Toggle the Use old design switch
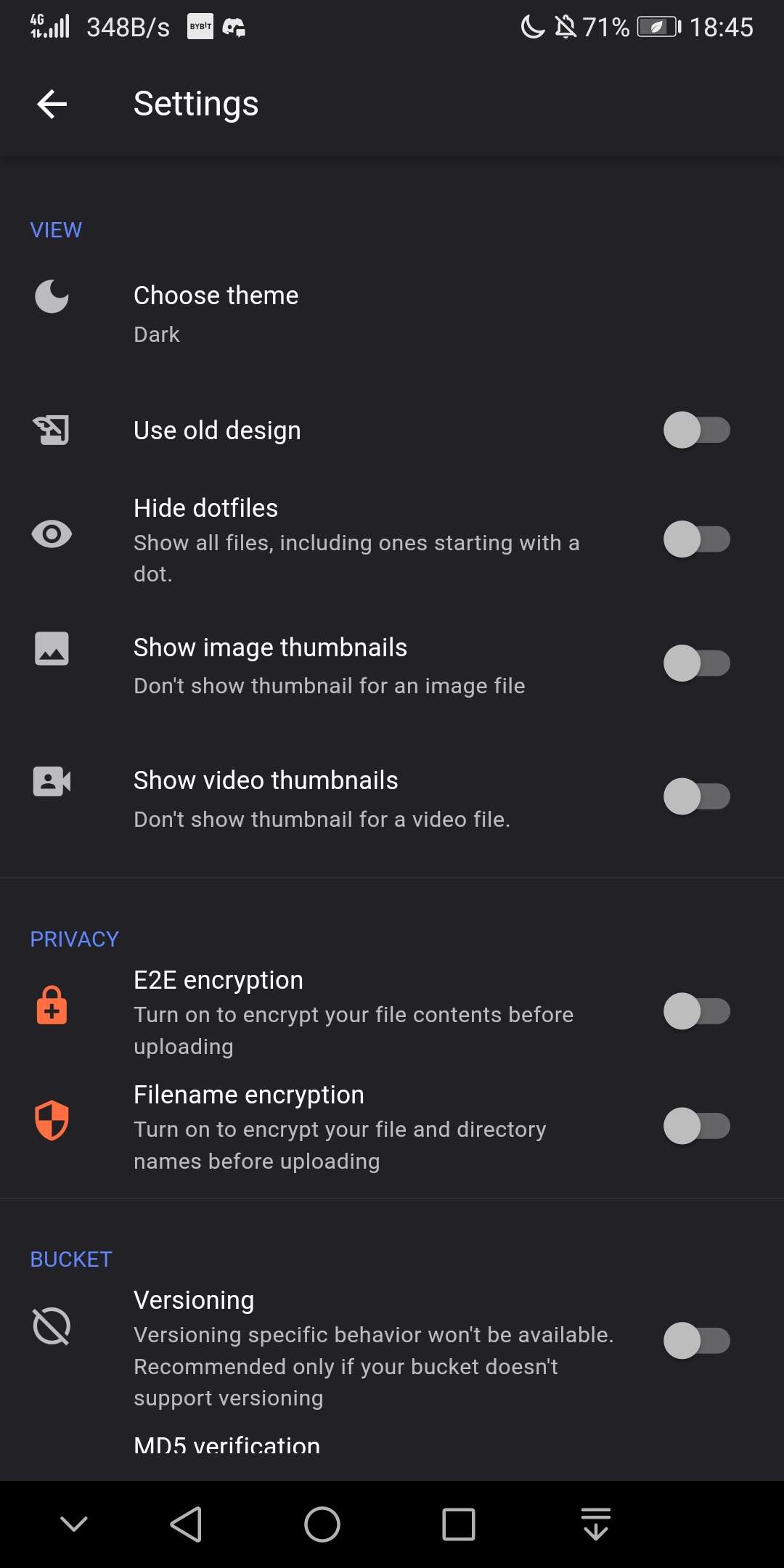 point(696,430)
